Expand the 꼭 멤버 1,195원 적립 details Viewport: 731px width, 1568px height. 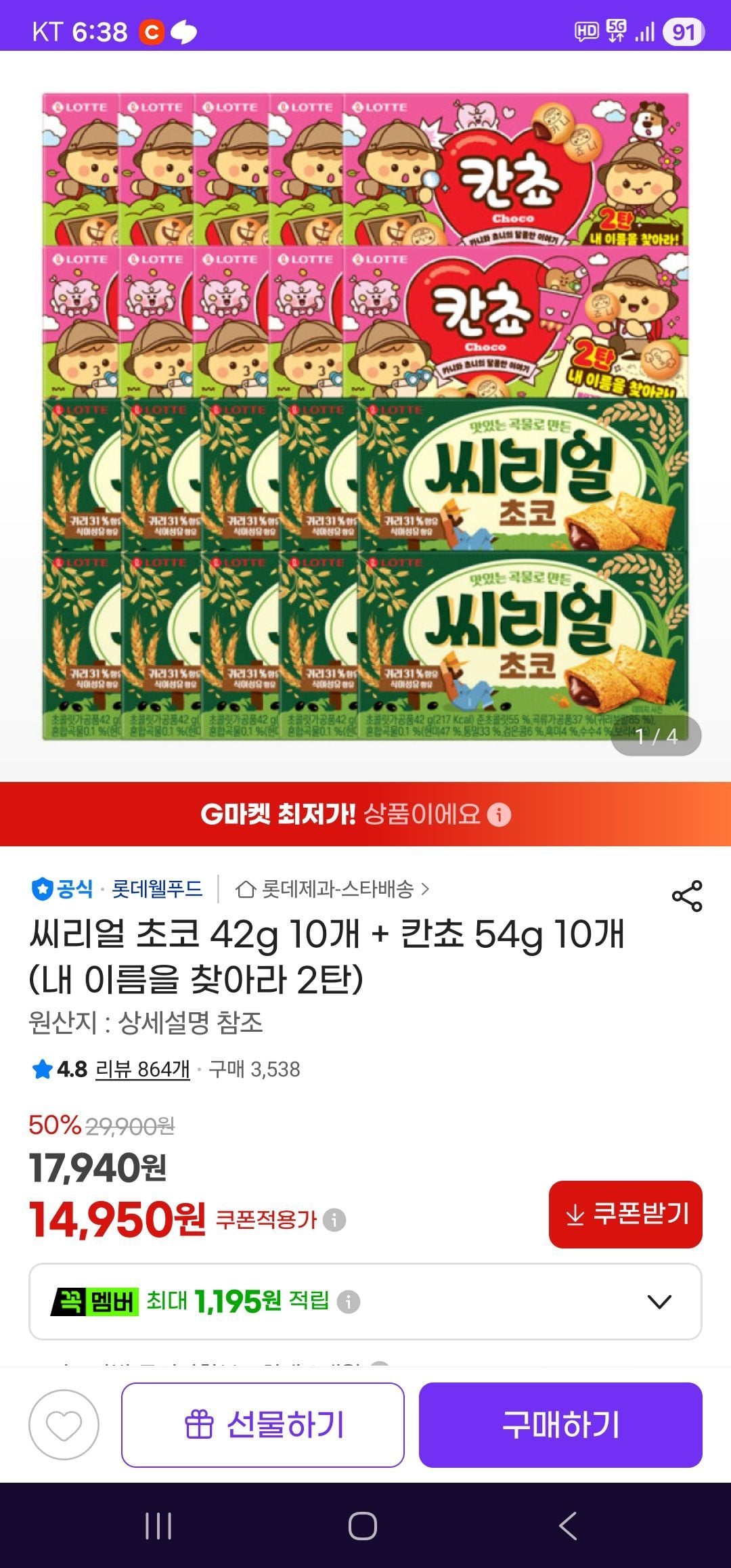coord(659,1301)
